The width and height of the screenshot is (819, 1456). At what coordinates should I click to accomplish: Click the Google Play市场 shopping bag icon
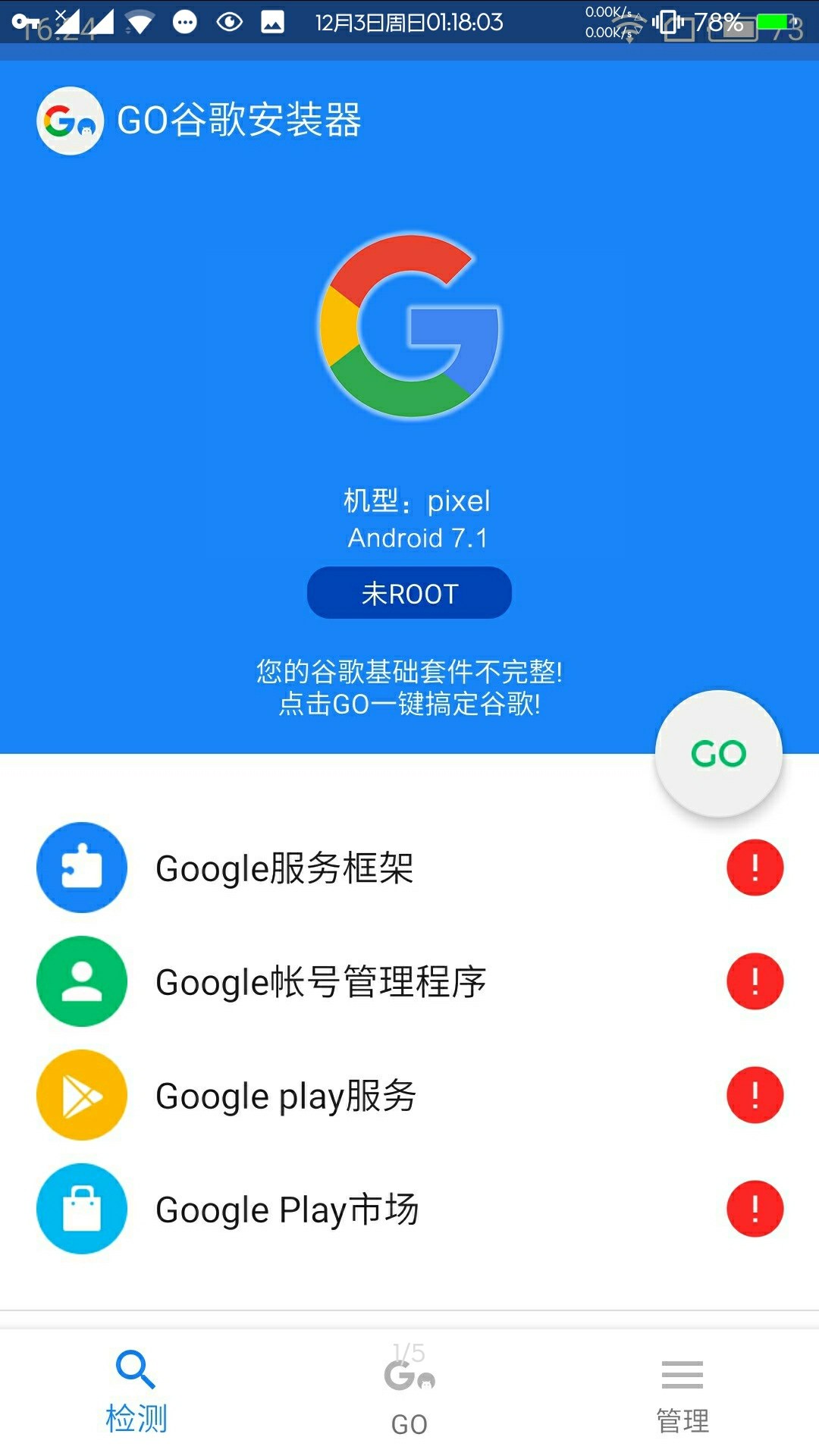81,1209
